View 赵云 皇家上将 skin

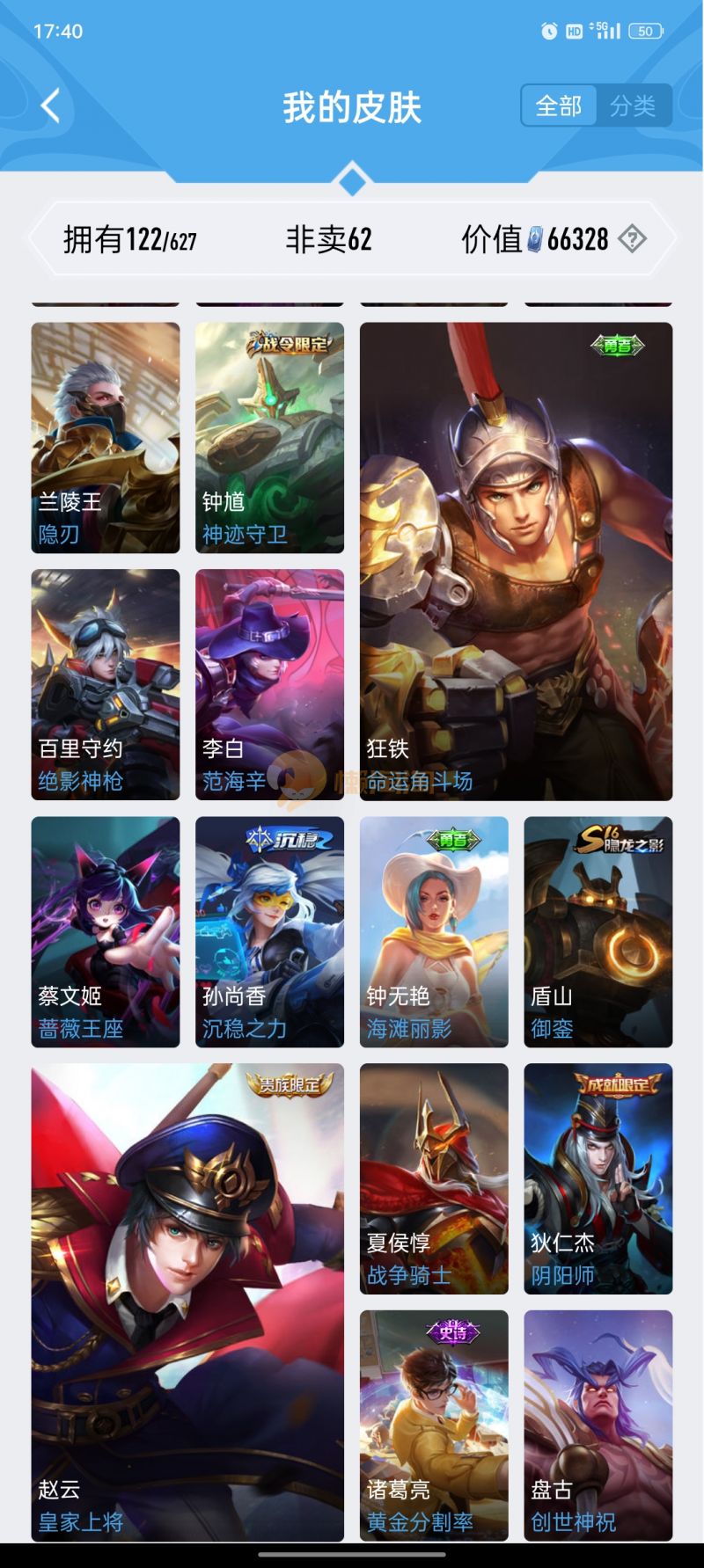[x=187, y=1302]
